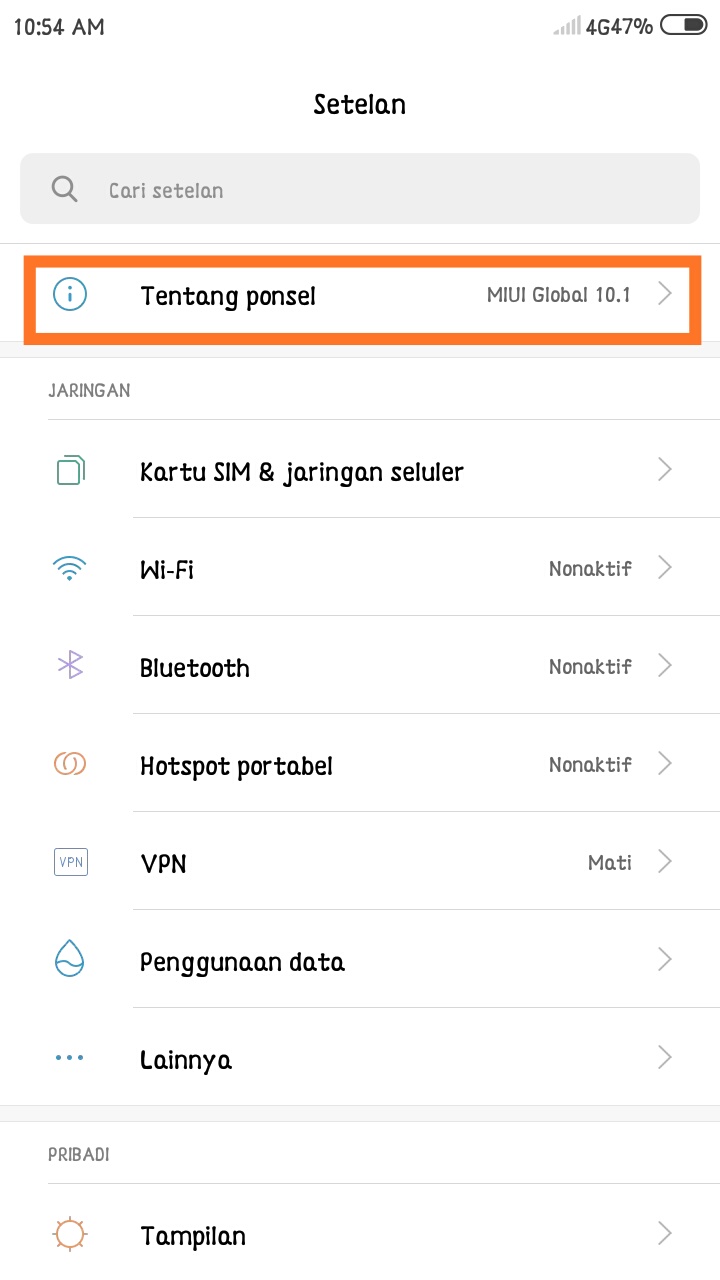Tap the Cari setelan search field

(x=360, y=189)
